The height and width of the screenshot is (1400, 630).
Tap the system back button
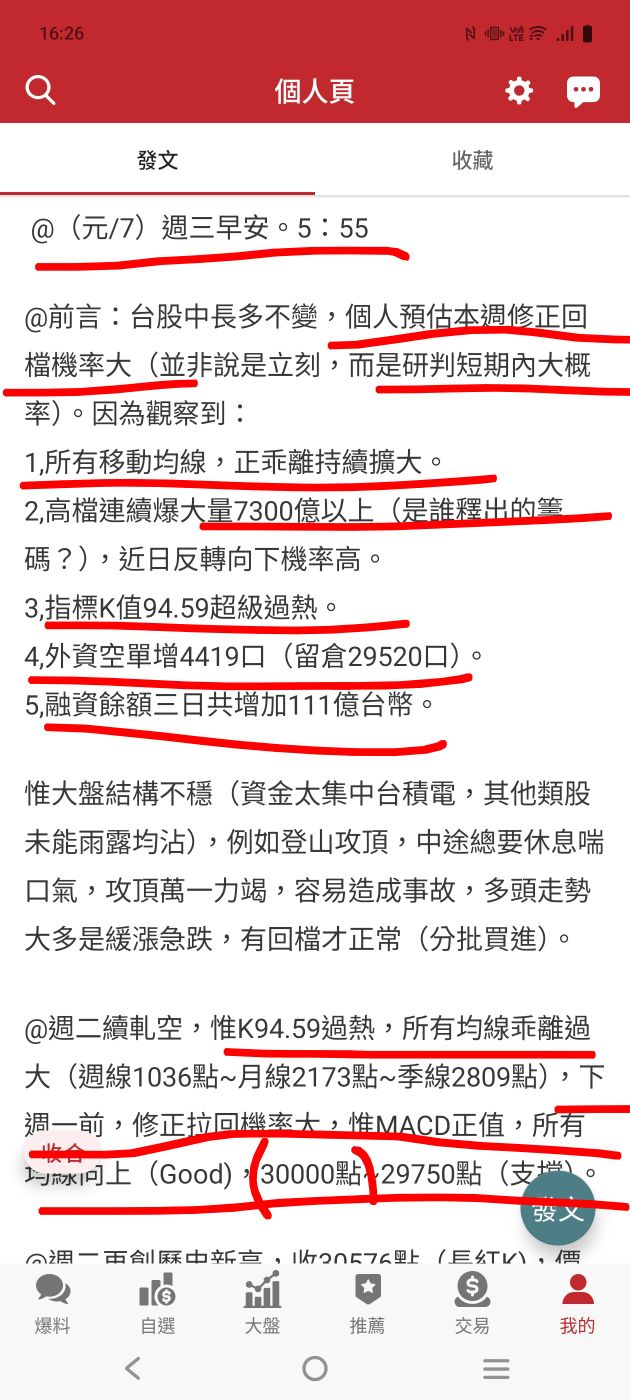click(x=133, y=1368)
